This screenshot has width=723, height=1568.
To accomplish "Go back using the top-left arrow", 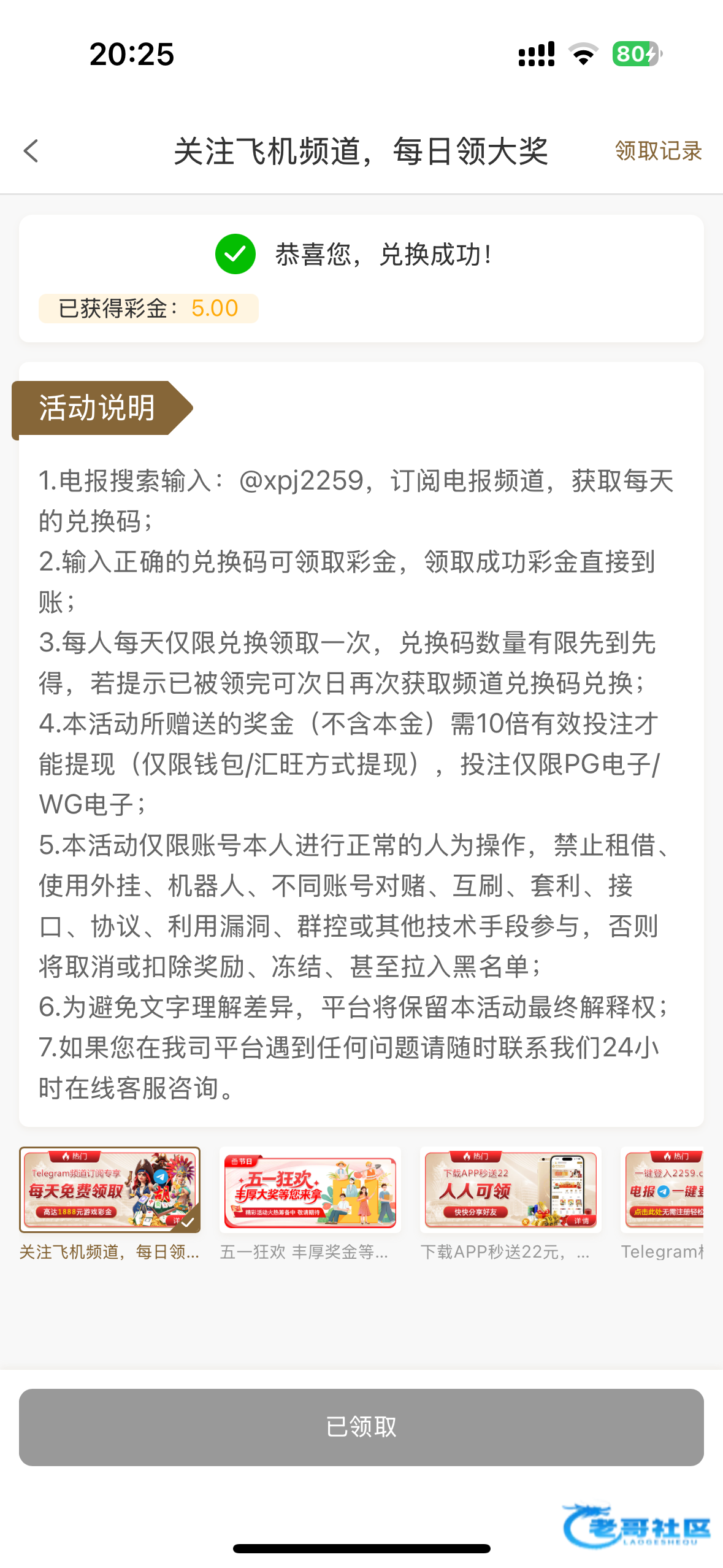I will coord(31,151).
